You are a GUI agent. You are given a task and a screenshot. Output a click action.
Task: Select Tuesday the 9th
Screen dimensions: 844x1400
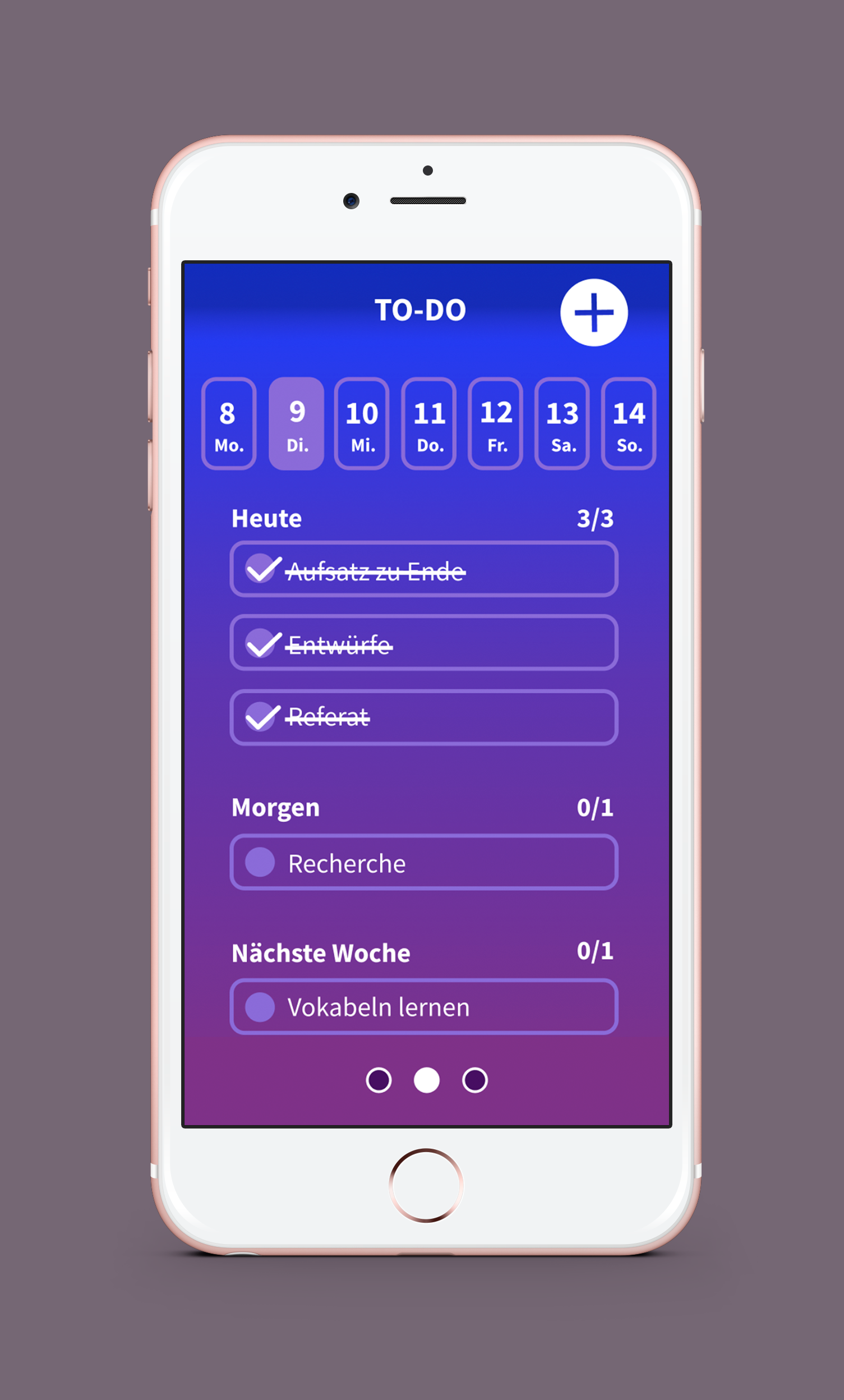297,424
